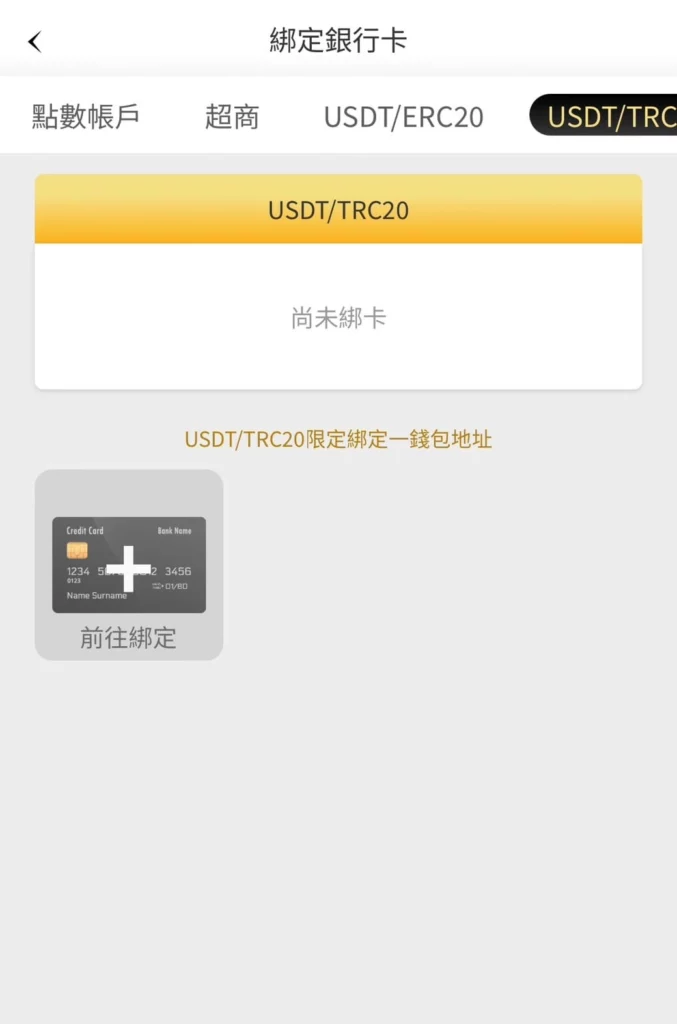Select the 超商 tab

(232, 116)
